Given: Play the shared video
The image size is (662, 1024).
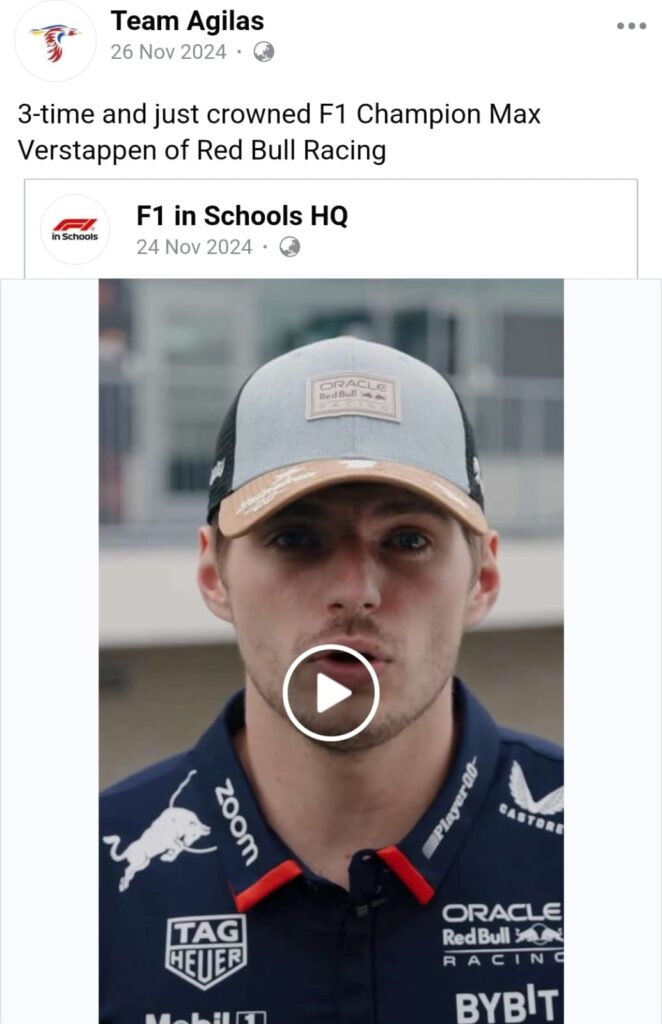Looking at the screenshot, I should pos(331,692).
